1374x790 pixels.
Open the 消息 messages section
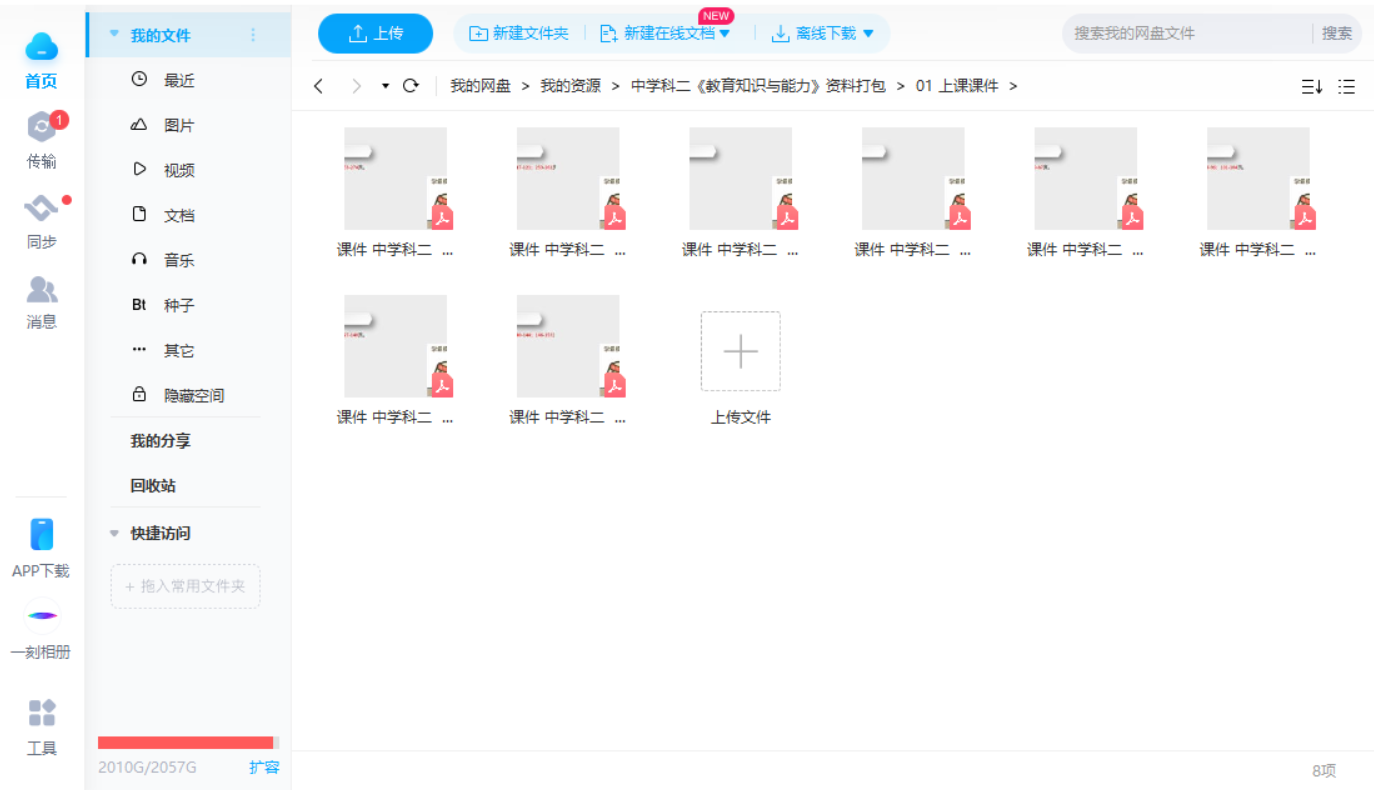[x=41, y=301]
